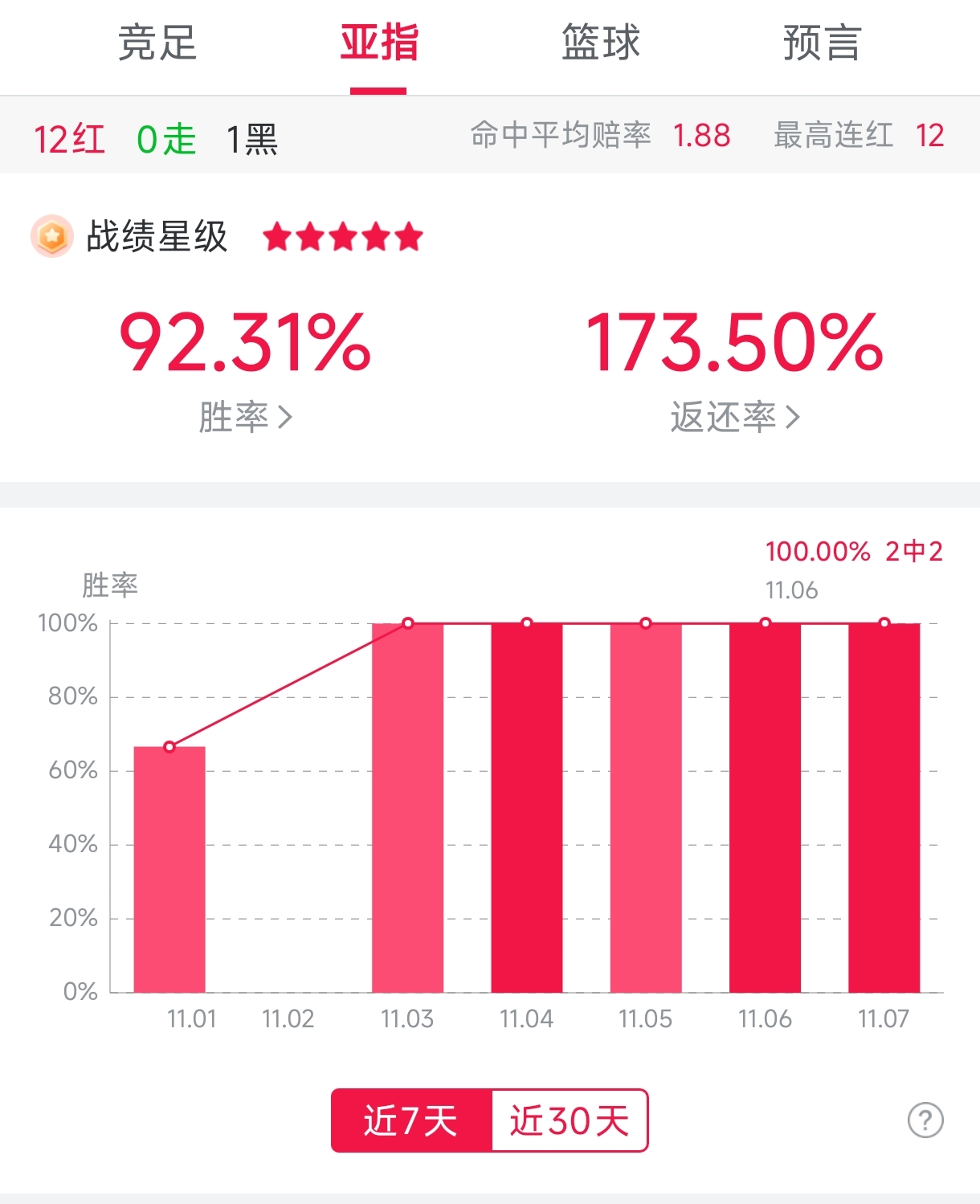980x1204 pixels.
Task: Switch chart to 近30天
Action: click(569, 1120)
